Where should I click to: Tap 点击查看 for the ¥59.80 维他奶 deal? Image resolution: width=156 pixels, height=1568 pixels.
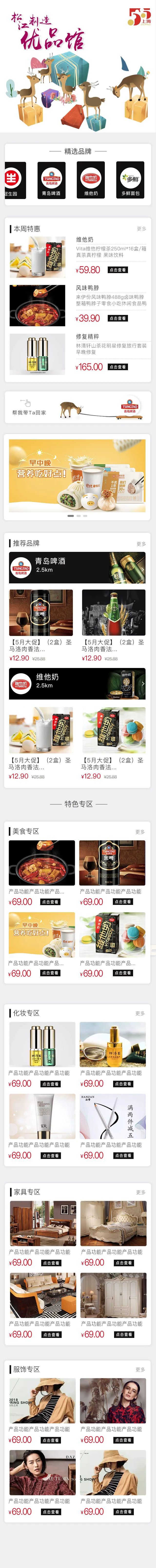(x=118, y=270)
